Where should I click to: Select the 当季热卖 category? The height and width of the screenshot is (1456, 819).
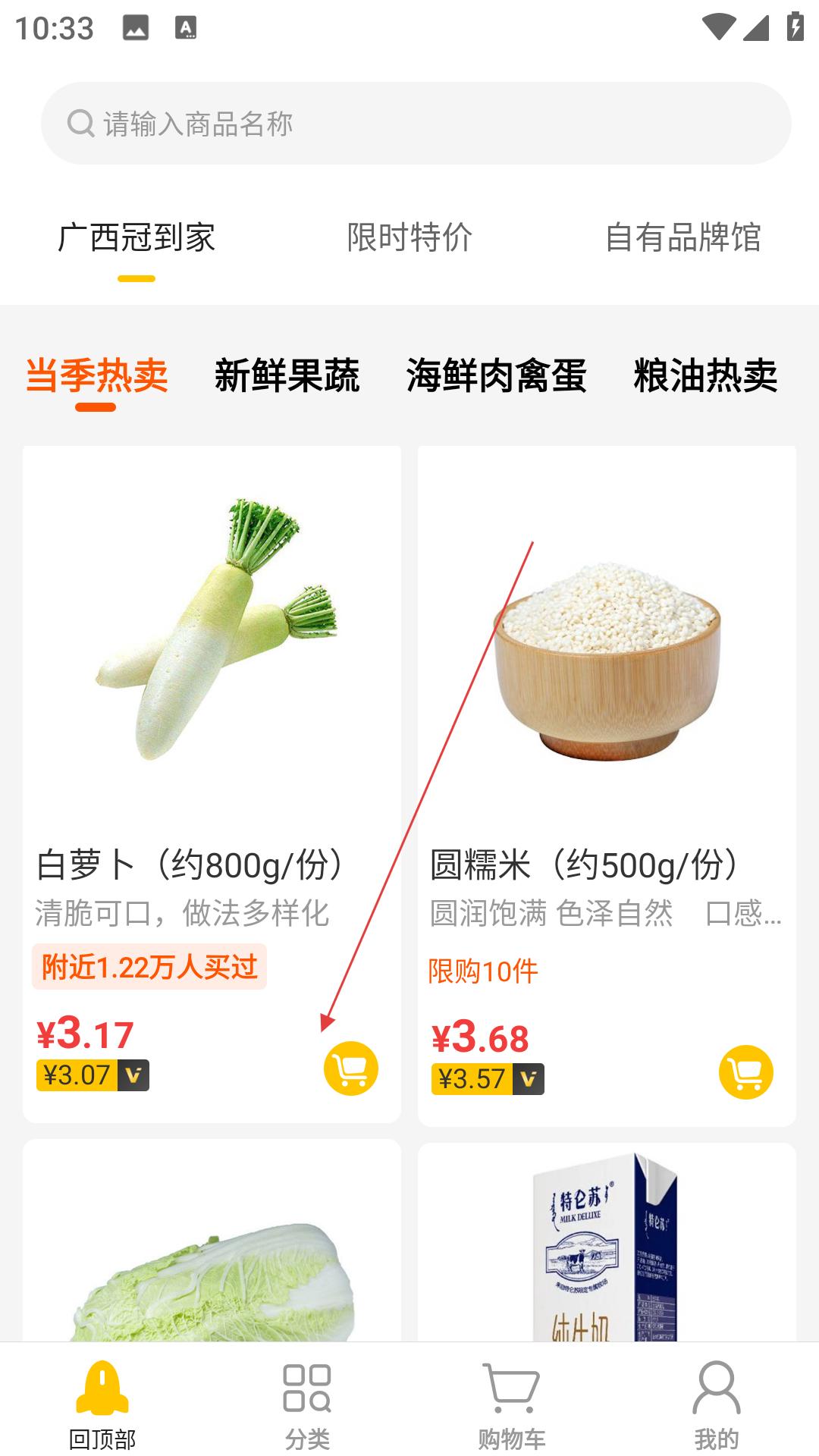(96, 376)
